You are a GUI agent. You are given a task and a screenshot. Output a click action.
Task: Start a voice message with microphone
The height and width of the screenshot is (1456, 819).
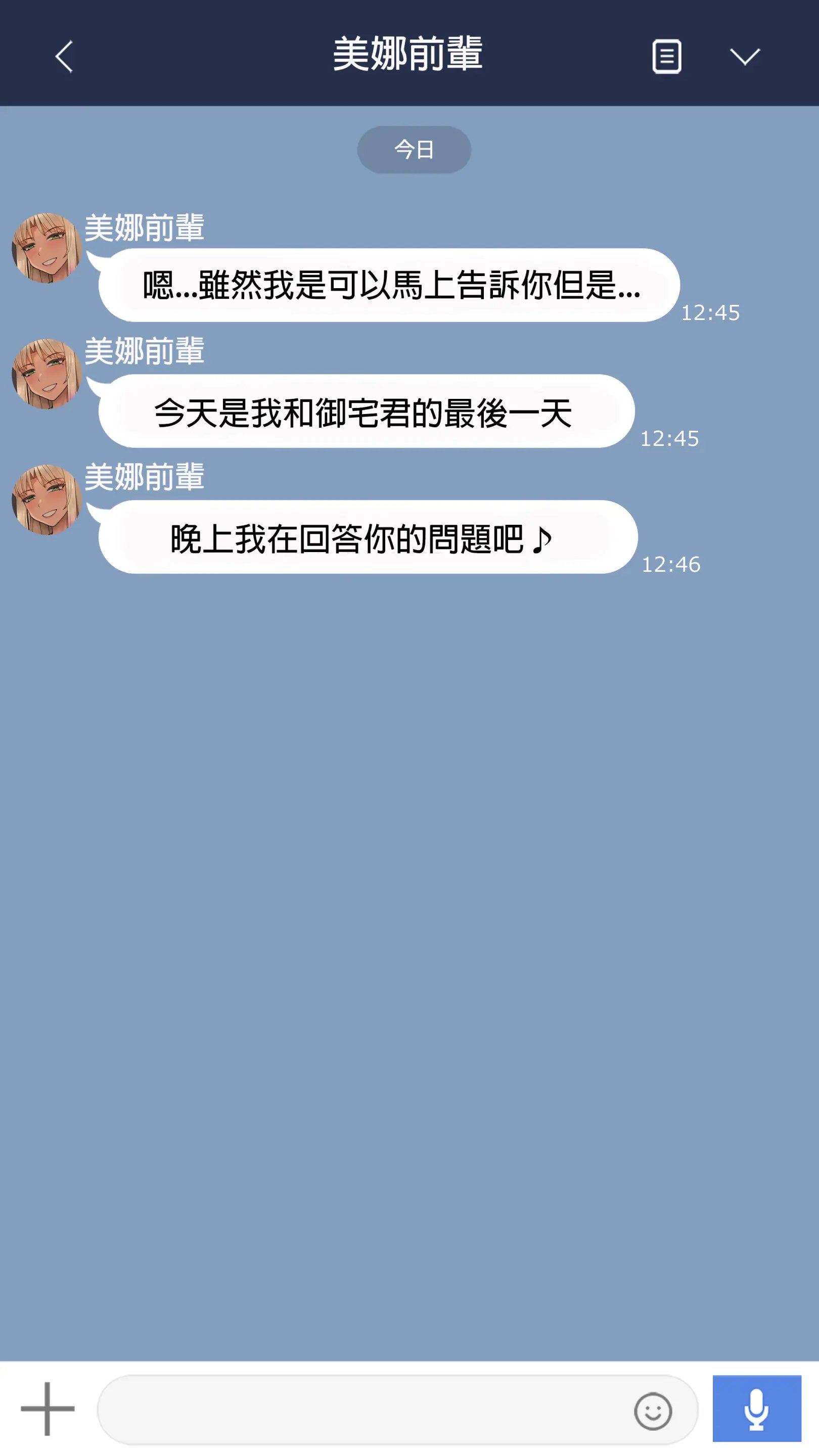[x=756, y=1408]
